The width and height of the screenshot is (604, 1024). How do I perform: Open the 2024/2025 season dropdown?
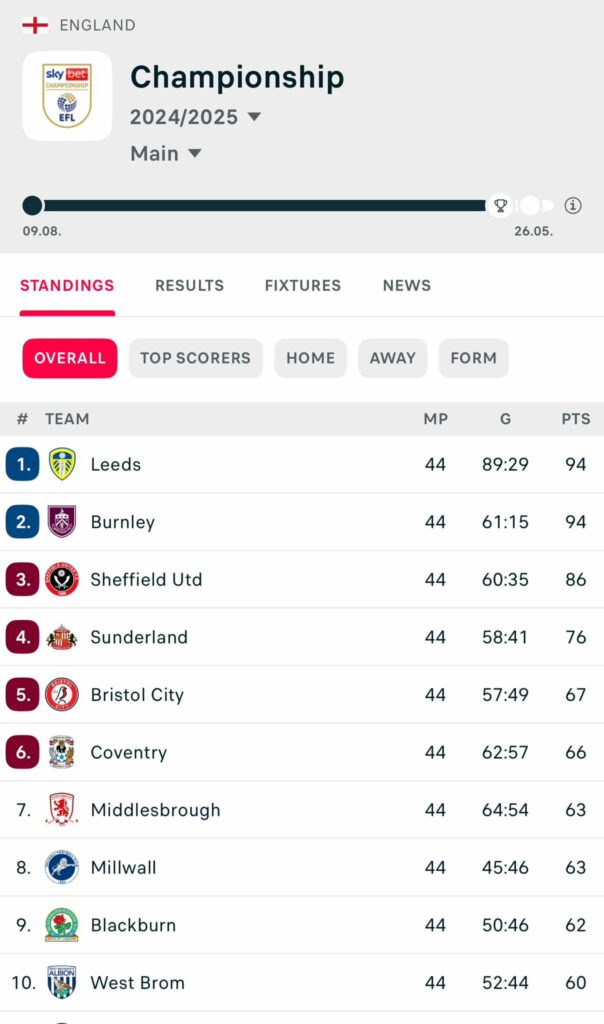pyautogui.click(x=195, y=117)
